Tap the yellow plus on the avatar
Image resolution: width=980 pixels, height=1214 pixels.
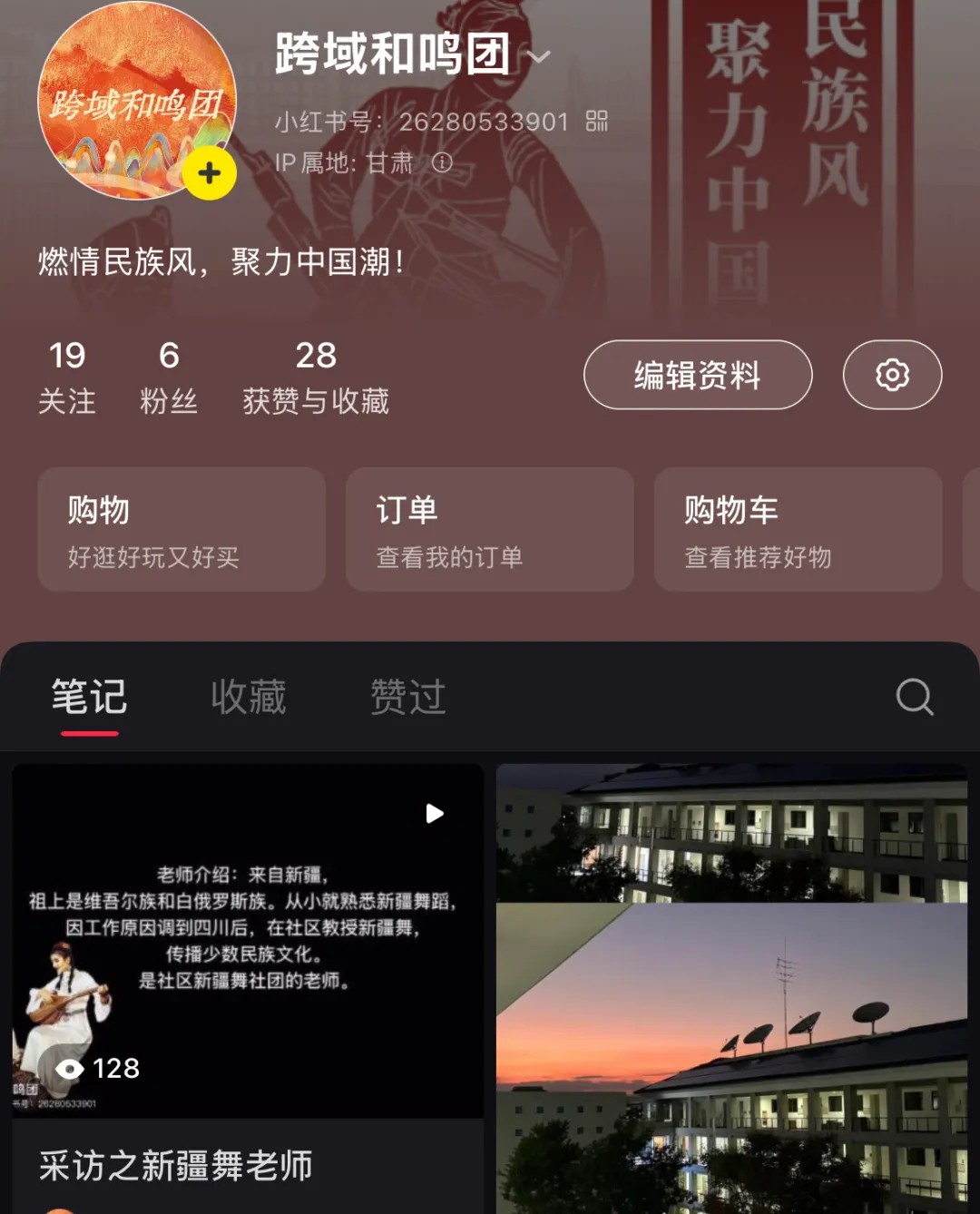pos(210,173)
